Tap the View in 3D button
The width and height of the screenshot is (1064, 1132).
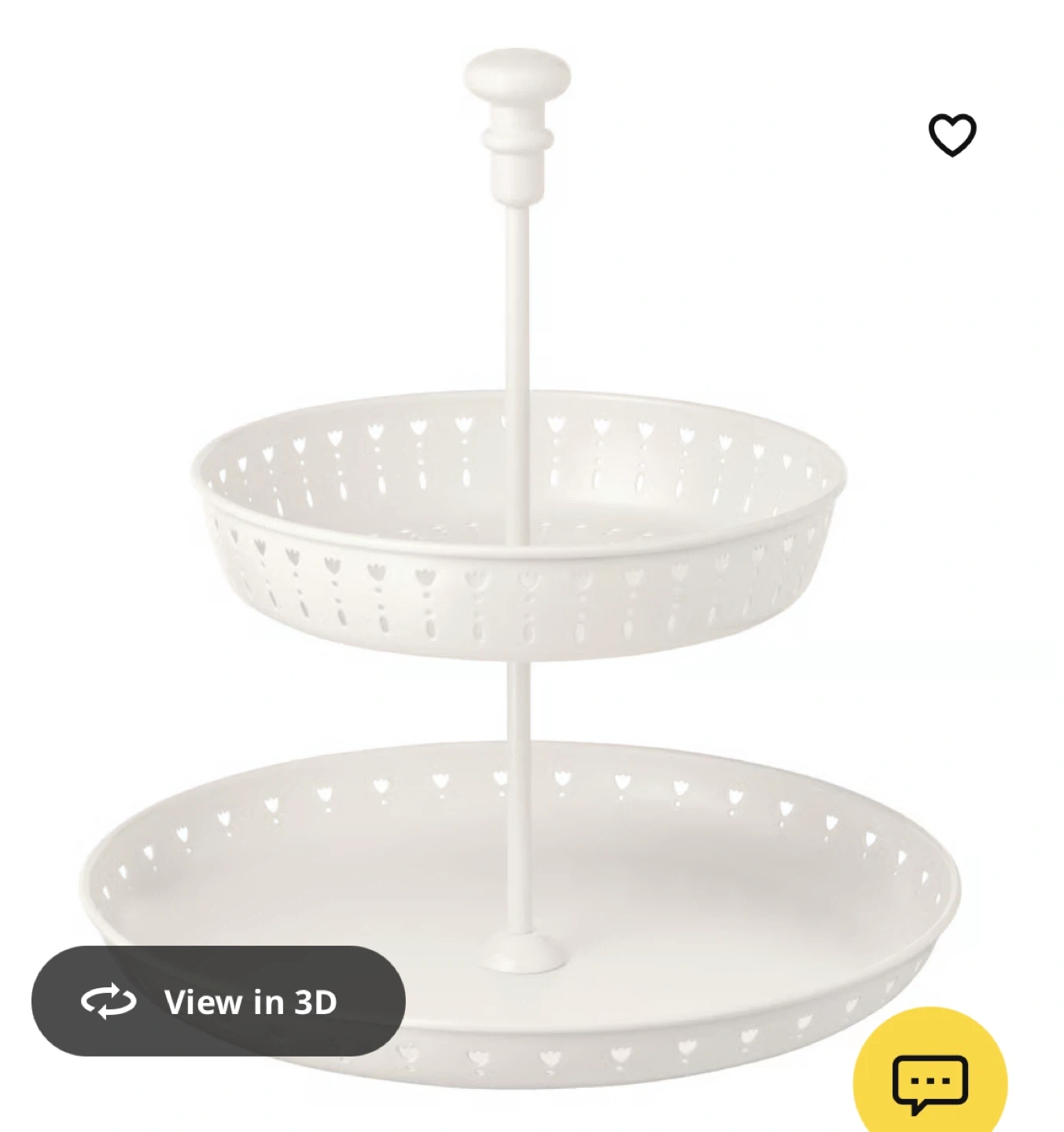pyautogui.click(x=219, y=1001)
